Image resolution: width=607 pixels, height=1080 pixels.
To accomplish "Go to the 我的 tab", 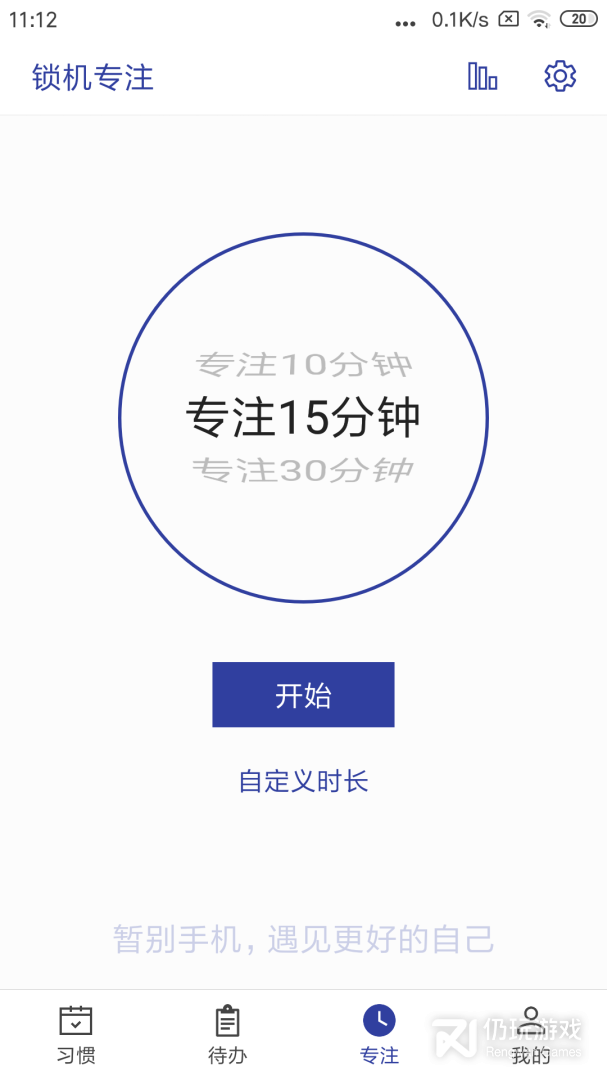I will point(531,1034).
